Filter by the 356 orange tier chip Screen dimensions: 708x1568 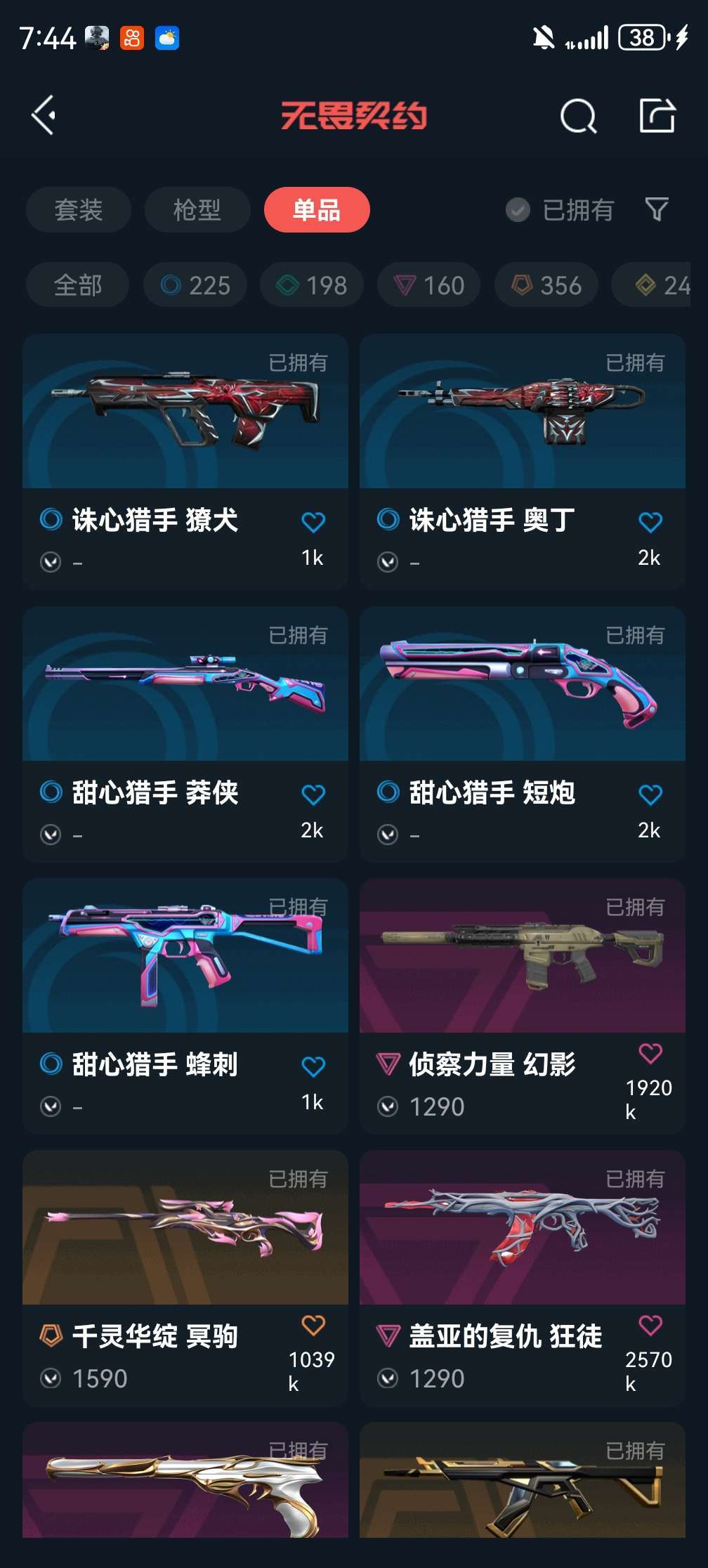click(546, 285)
